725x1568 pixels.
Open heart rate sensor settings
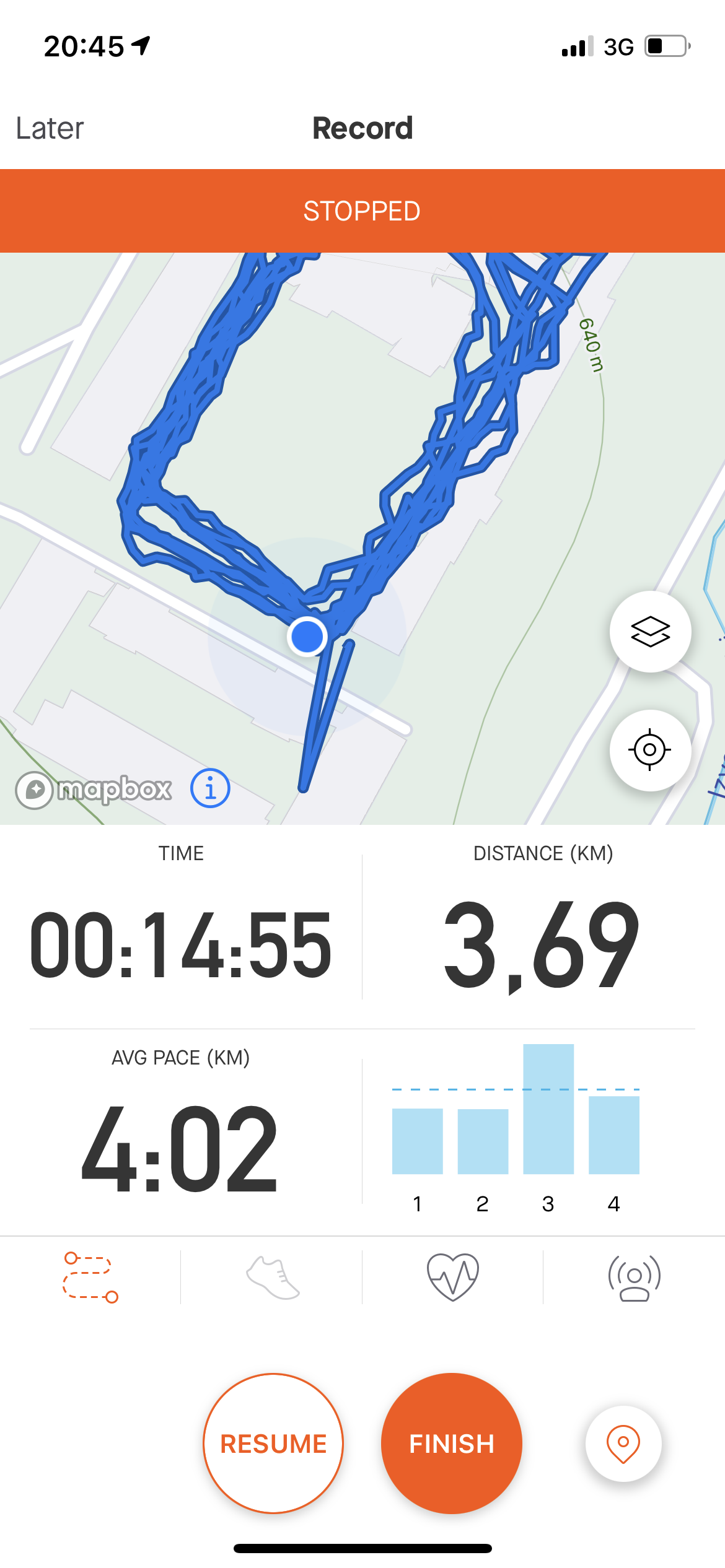click(x=453, y=1277)
